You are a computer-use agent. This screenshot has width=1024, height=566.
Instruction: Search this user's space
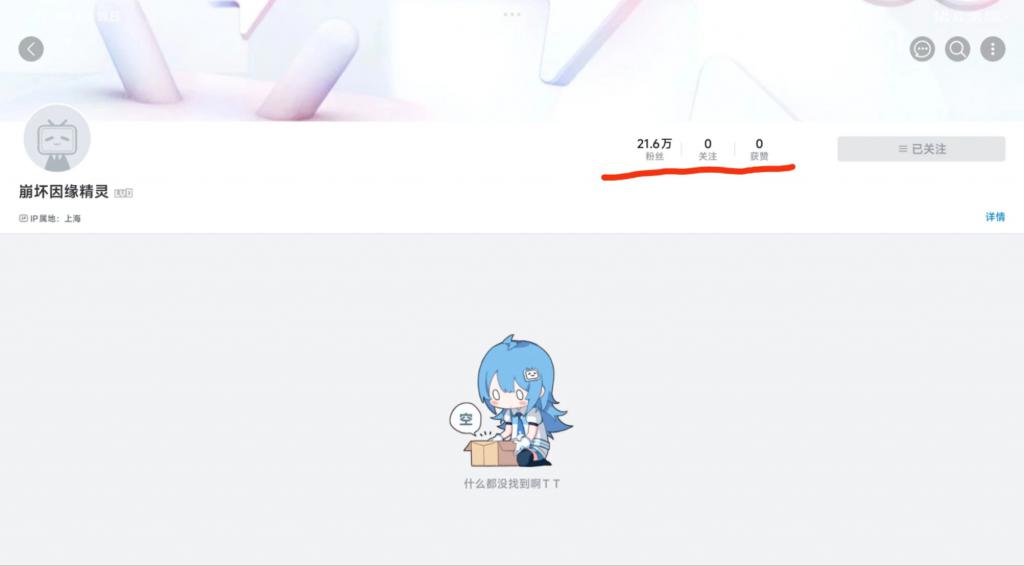click(957, 49)
